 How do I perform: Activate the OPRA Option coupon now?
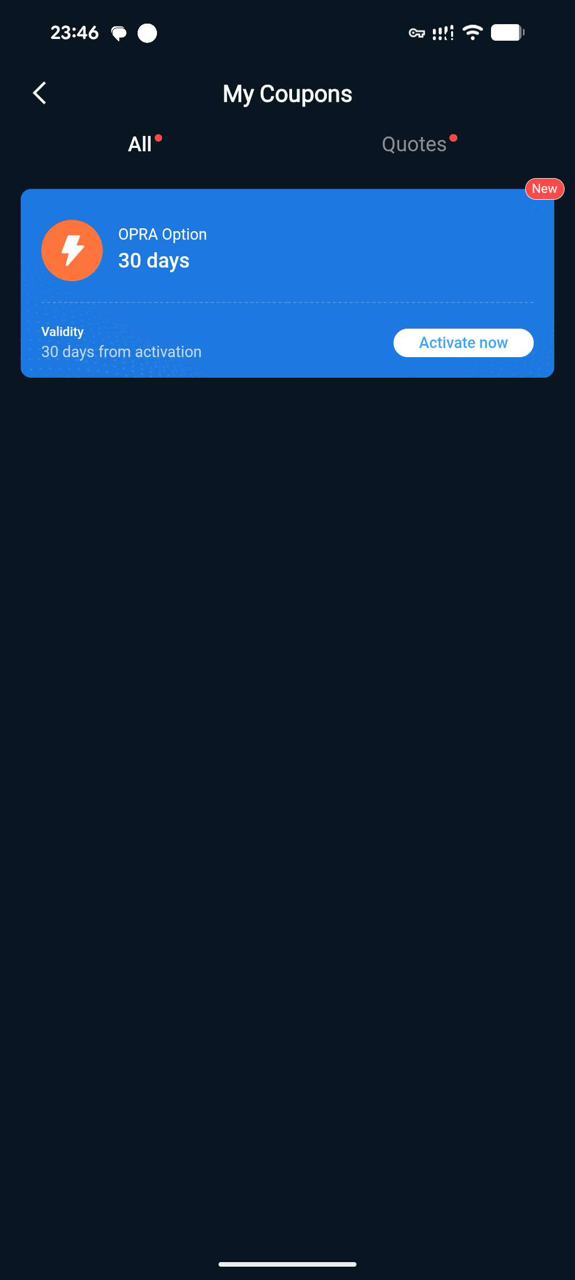pyautogui.click(x=463, y=343)
